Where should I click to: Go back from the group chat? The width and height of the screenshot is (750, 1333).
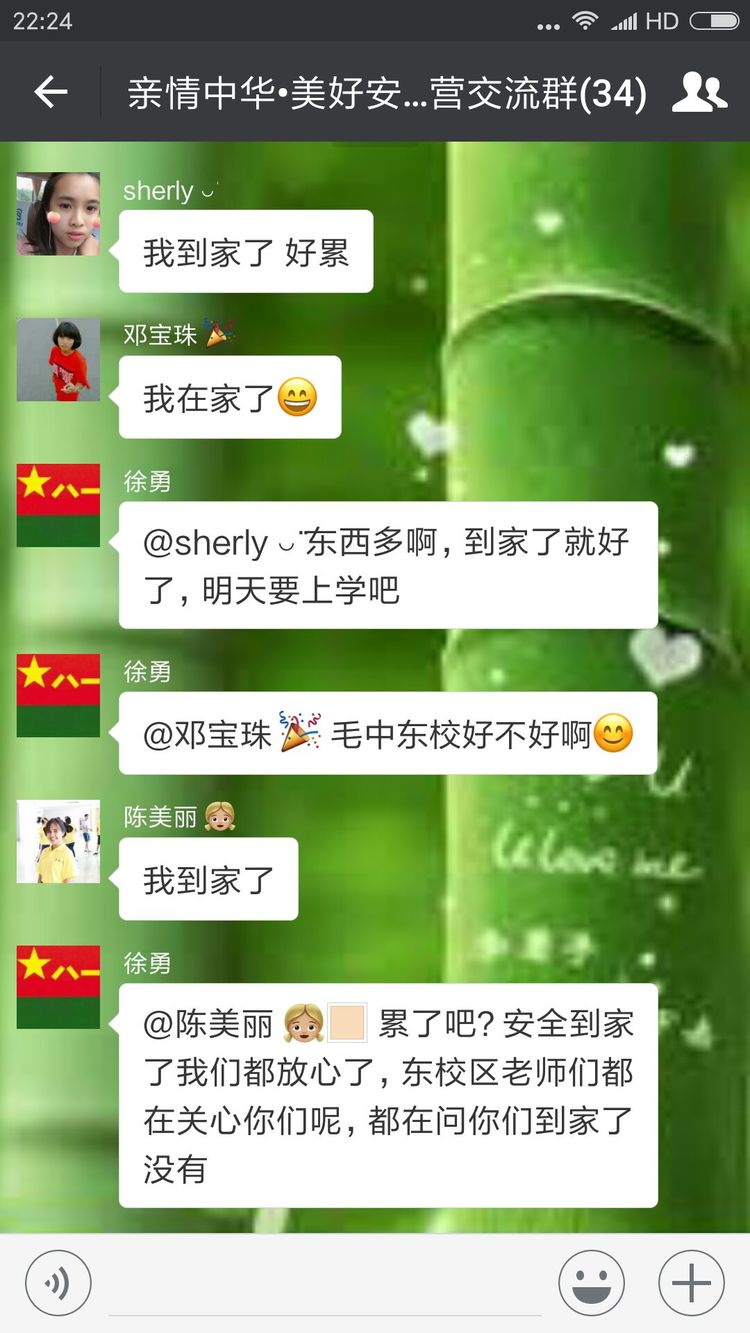click(50, 93)
